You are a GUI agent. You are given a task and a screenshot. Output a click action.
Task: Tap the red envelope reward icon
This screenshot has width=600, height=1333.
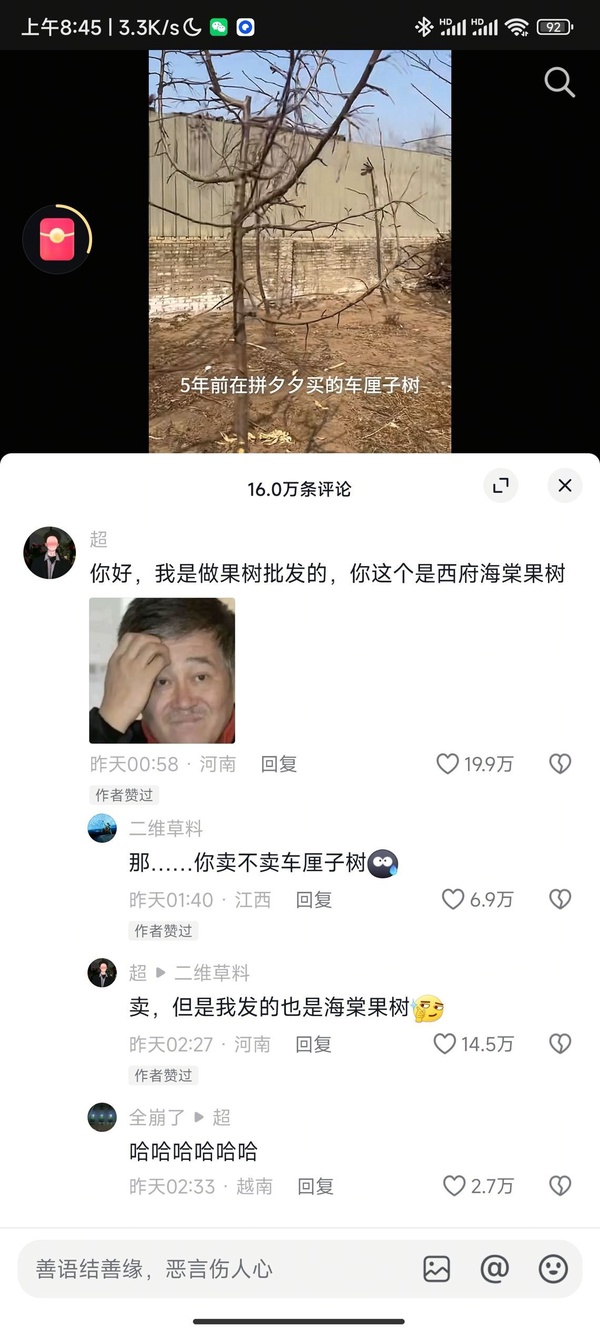(57, 240)
